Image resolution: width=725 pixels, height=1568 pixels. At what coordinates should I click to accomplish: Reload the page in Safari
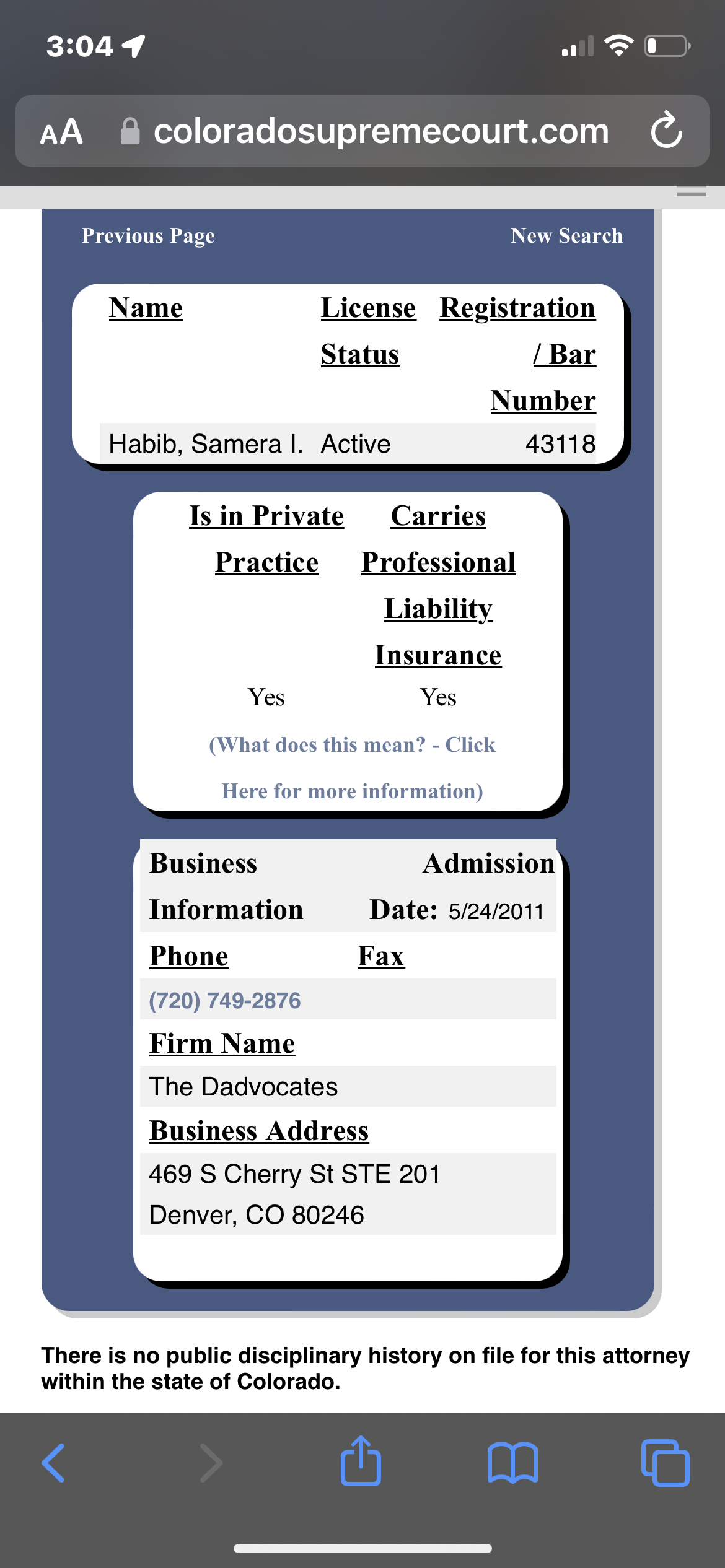pos(666,131)
